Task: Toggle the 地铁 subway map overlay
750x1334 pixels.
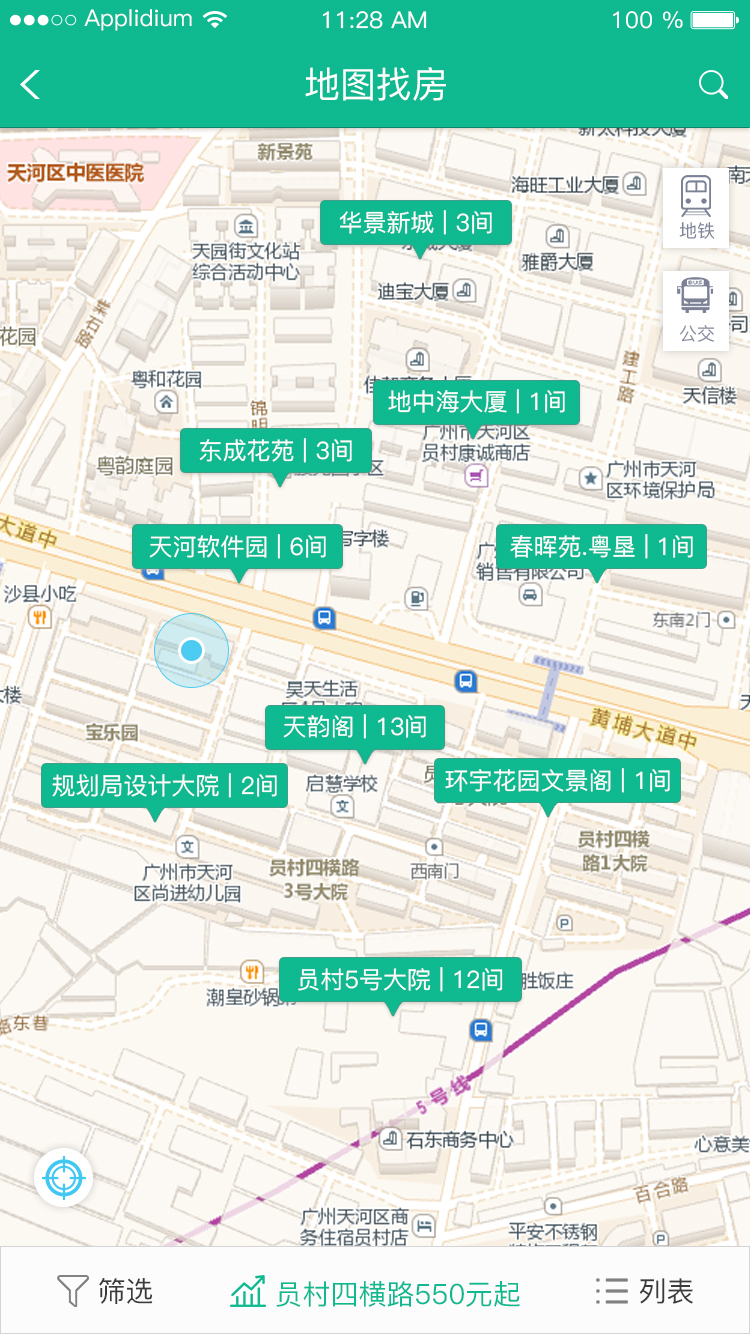Action: [695, 210]
